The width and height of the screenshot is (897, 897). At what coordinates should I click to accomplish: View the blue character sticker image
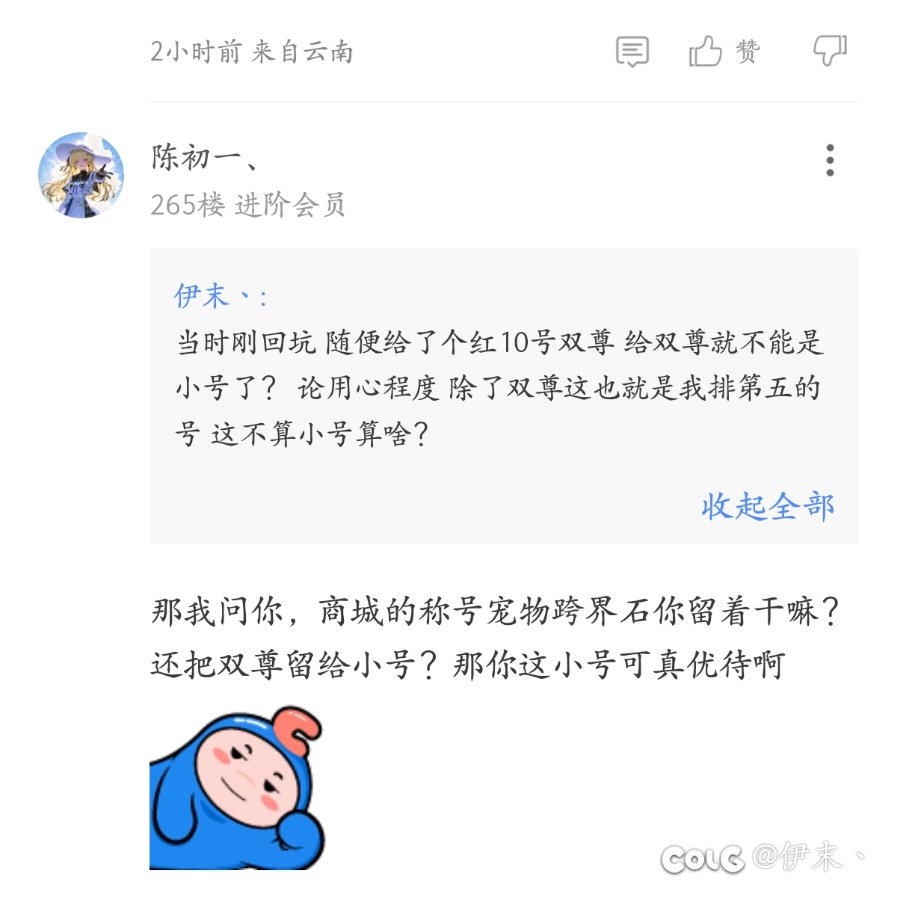[x=237, y=788]
